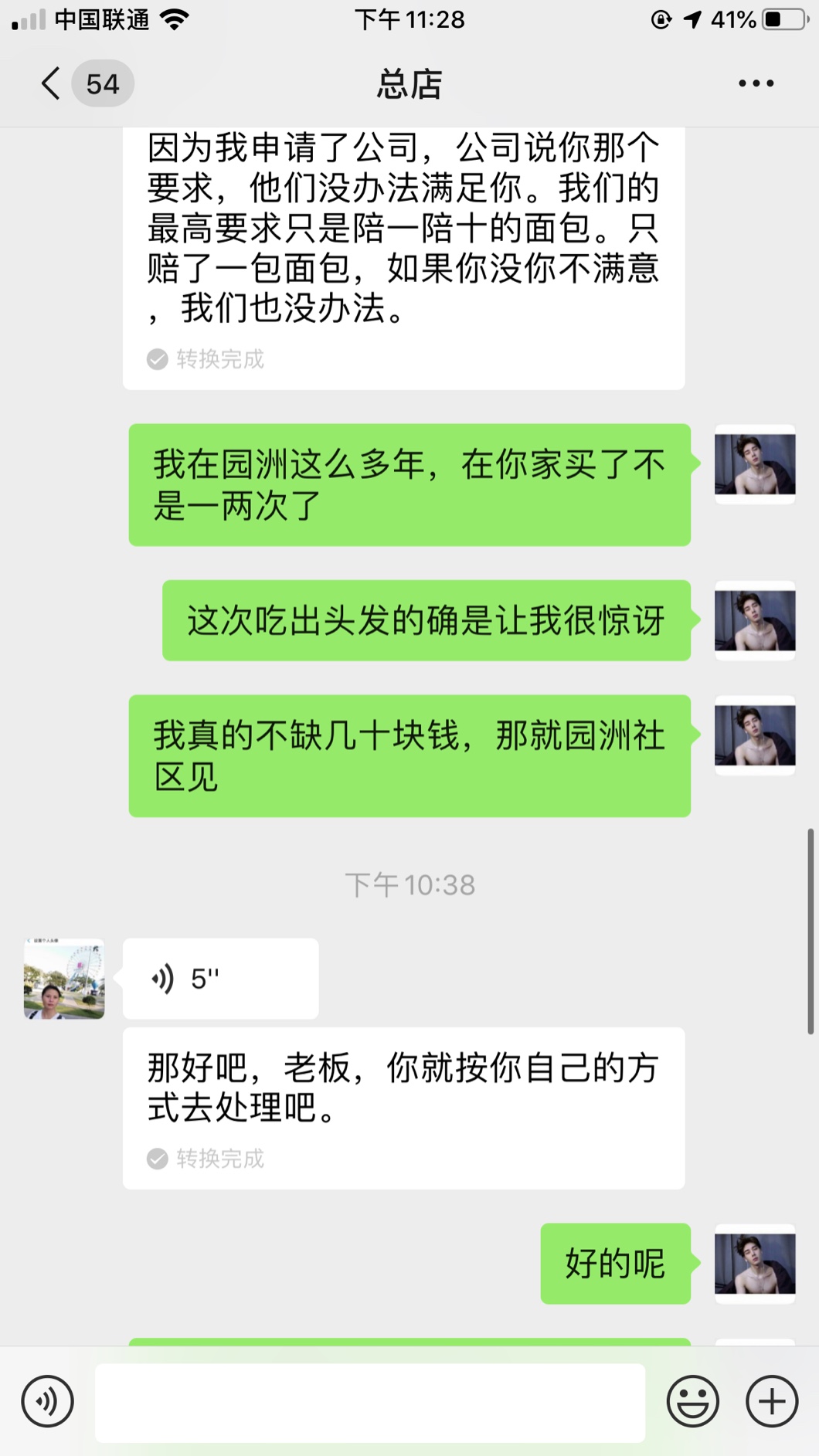Play the 5-second voice message
Image resolution: width=819 pixels, height=1456 pixels.
coord(219,979)
